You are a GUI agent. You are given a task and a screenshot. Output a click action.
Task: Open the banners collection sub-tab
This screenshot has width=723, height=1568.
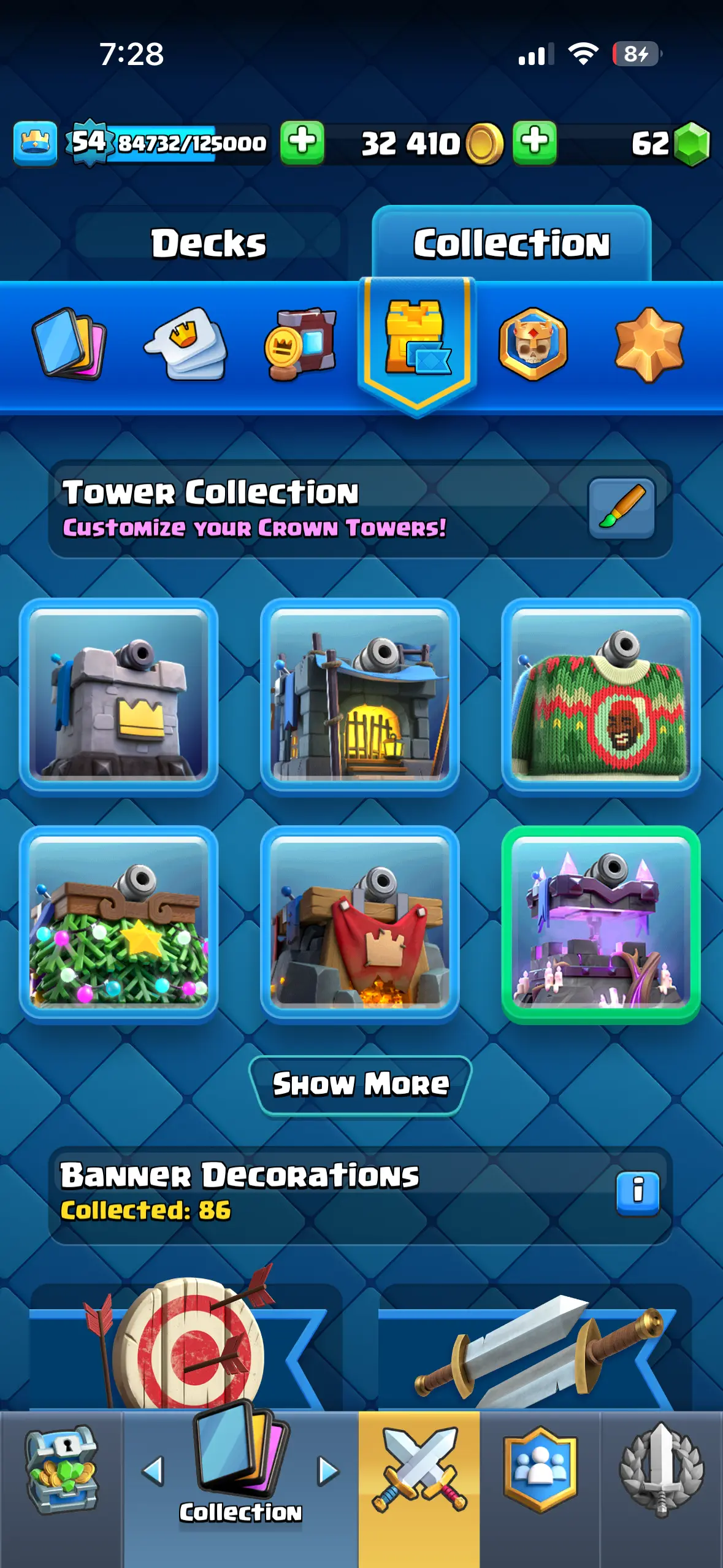coord(300,345)
